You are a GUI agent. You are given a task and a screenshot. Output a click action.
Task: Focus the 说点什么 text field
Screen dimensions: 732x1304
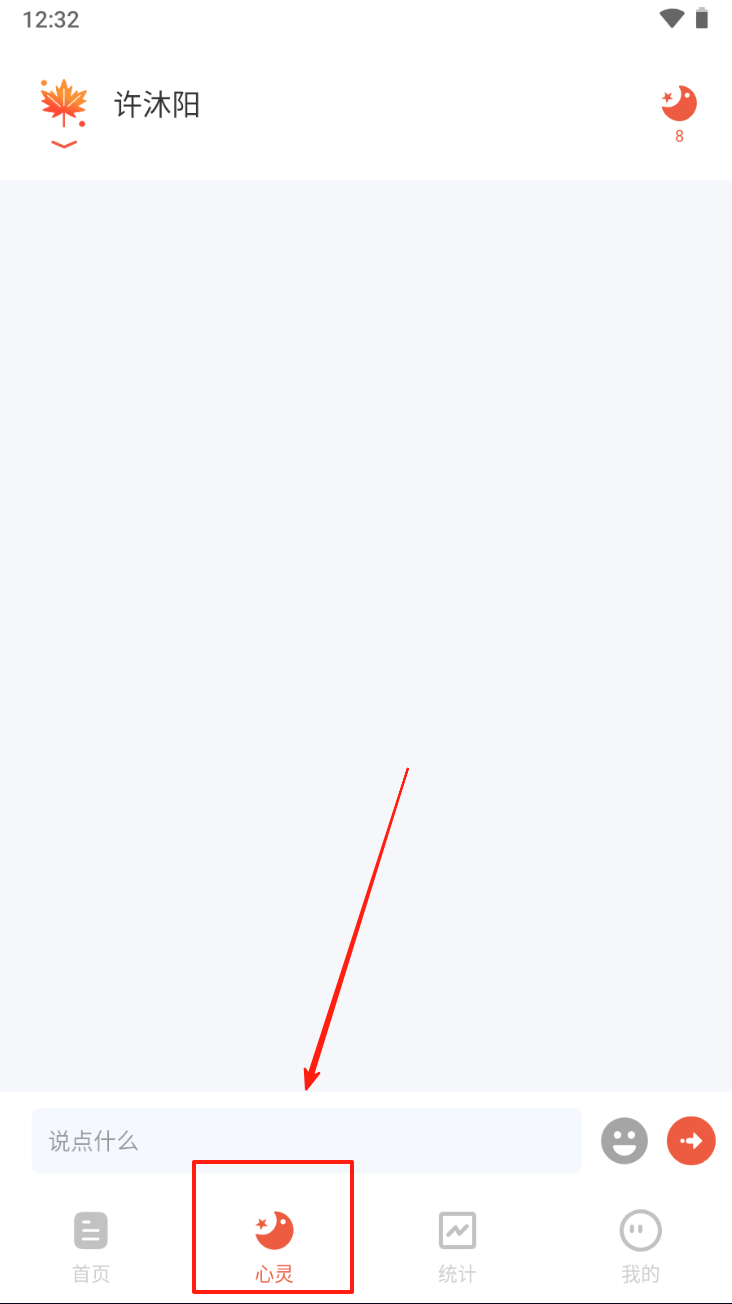(306, 1141)
